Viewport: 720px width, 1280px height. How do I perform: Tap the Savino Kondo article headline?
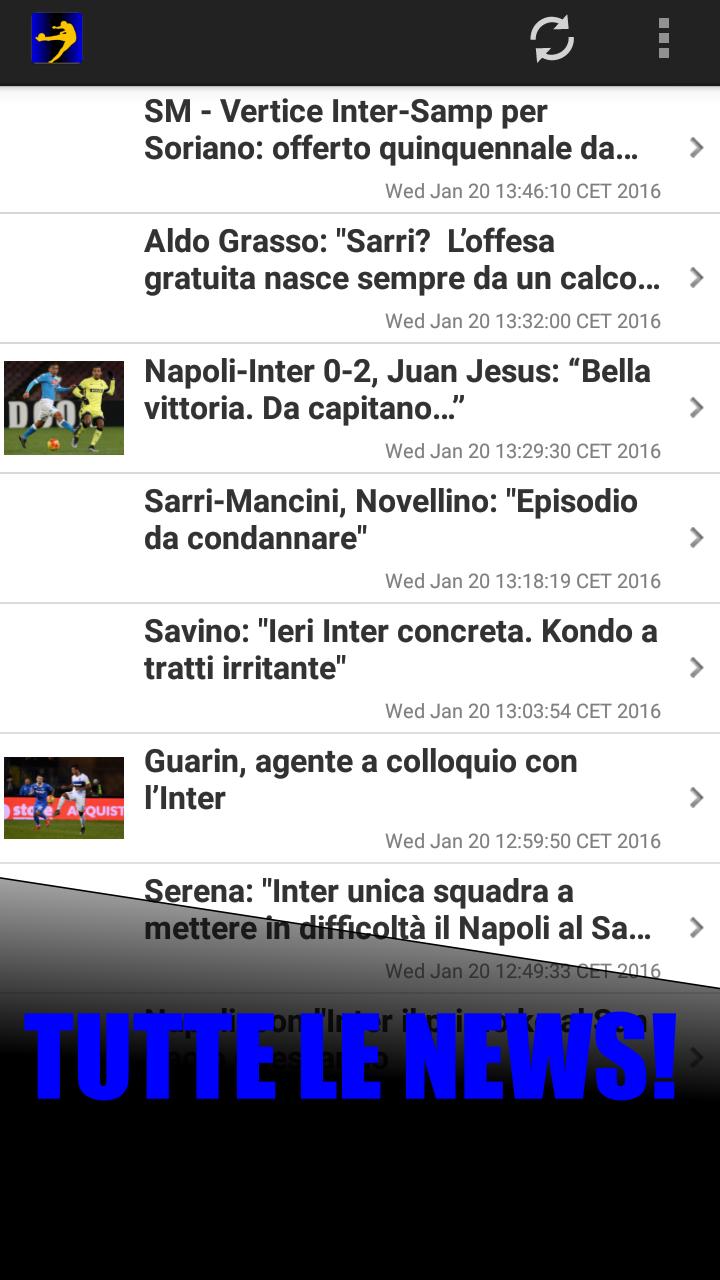click(x=400, y=650)
